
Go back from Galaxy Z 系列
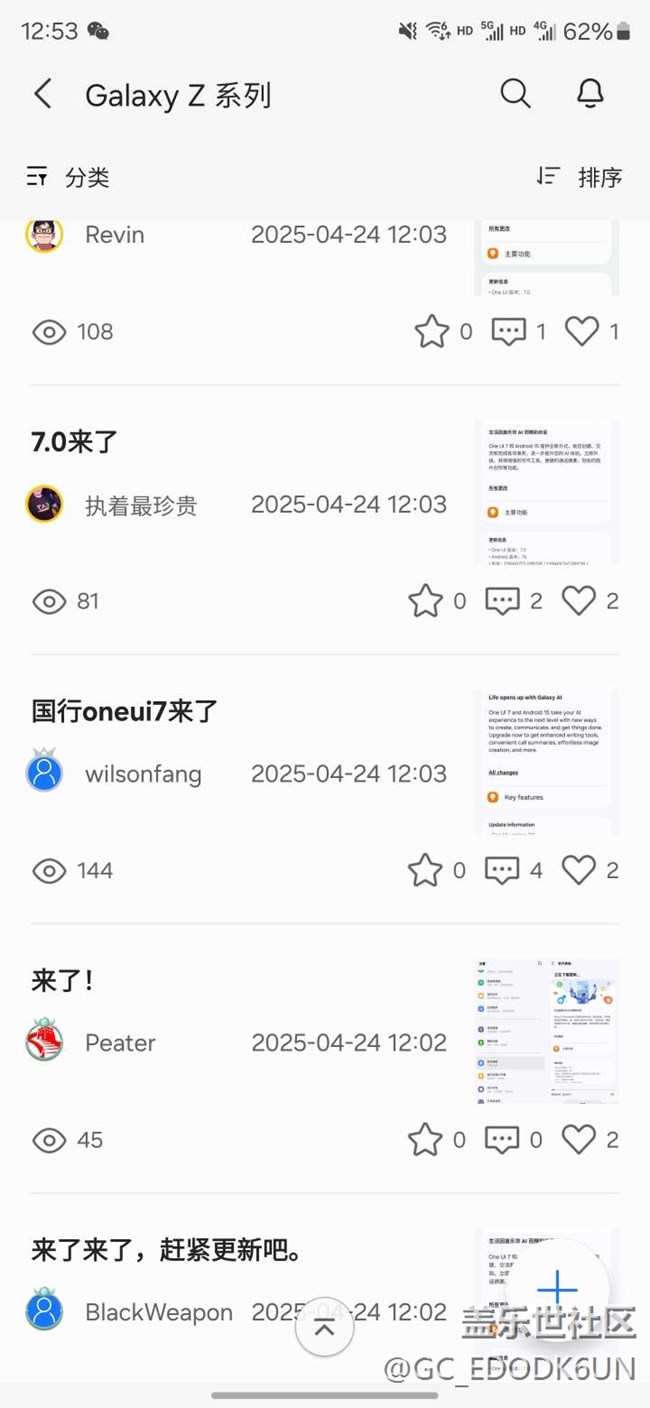[43, 95]
